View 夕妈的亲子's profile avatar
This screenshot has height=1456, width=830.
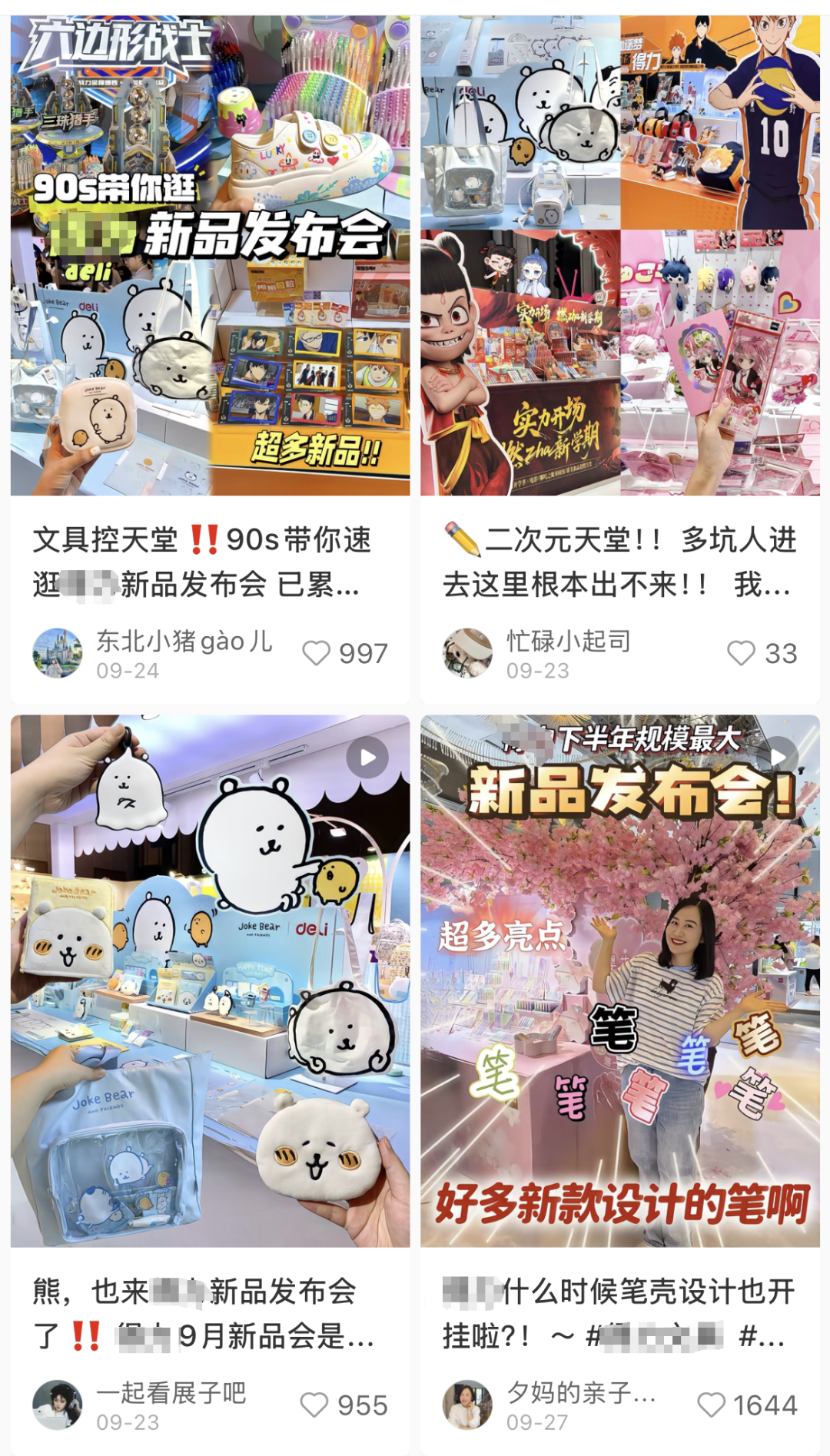pos(467,1405)
